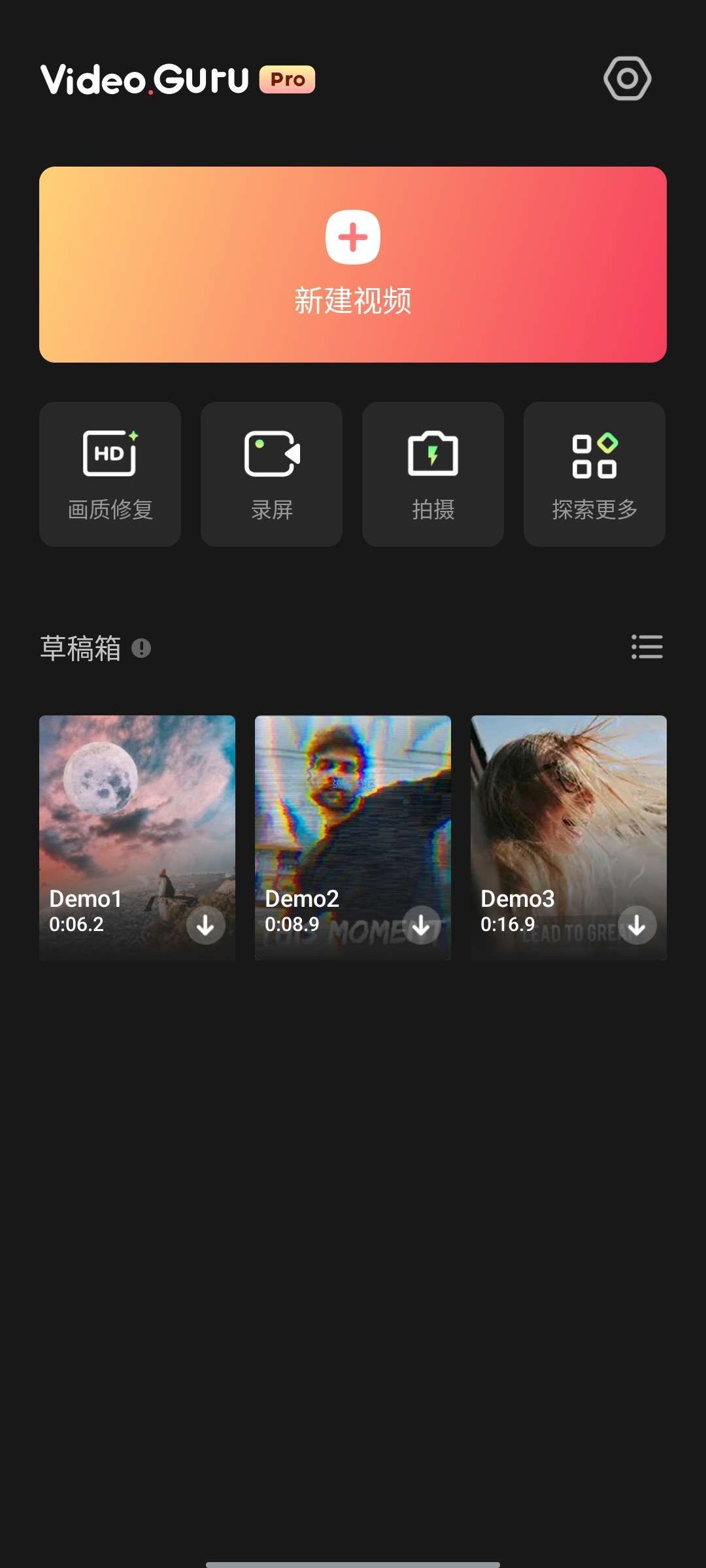Download the Demo2 draft

[x=421, y=925]
